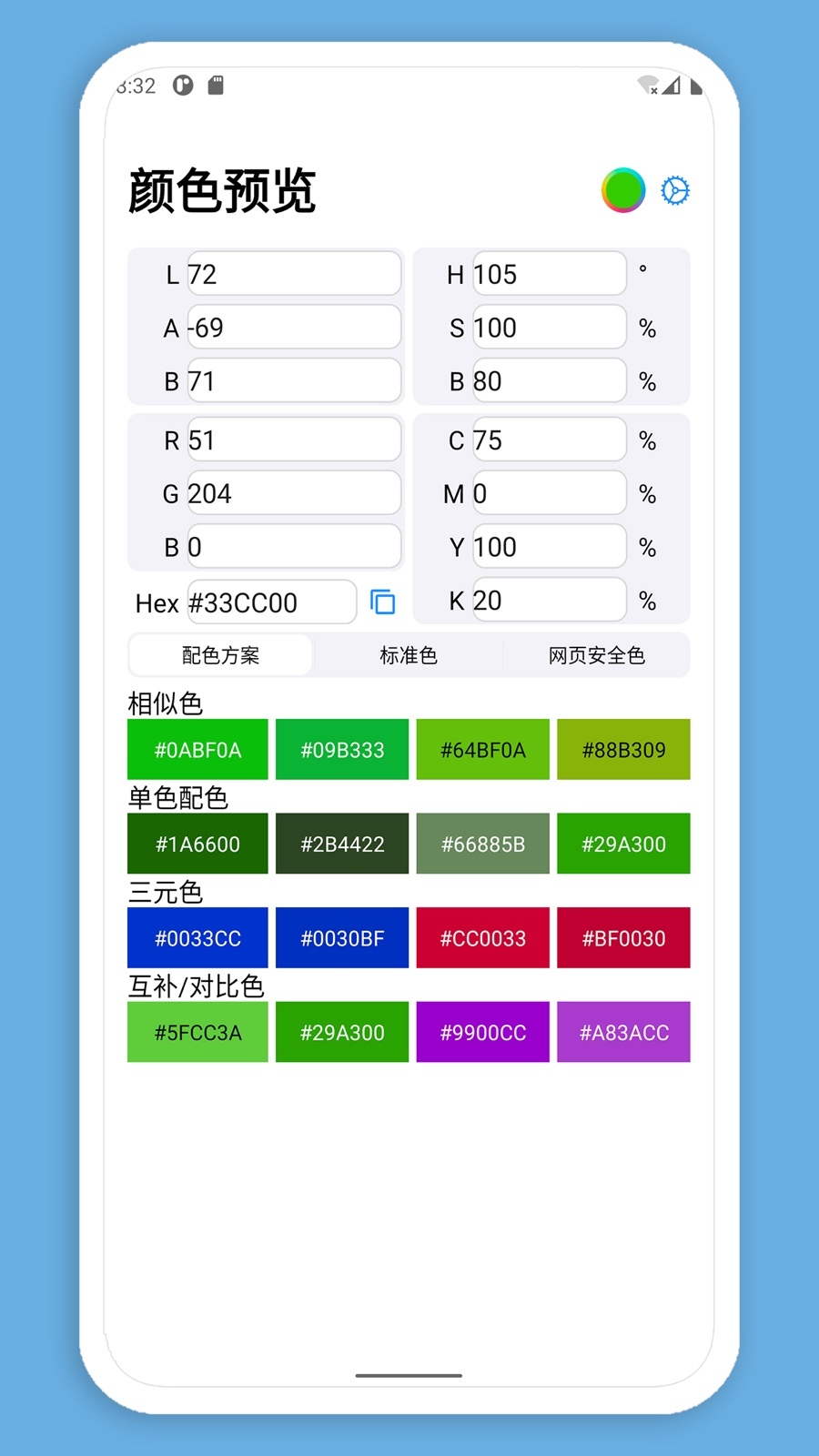This screenshot has width=819, height=1456.
Task: Choose the #CC0033 red swatch
Action: [483, 938]
